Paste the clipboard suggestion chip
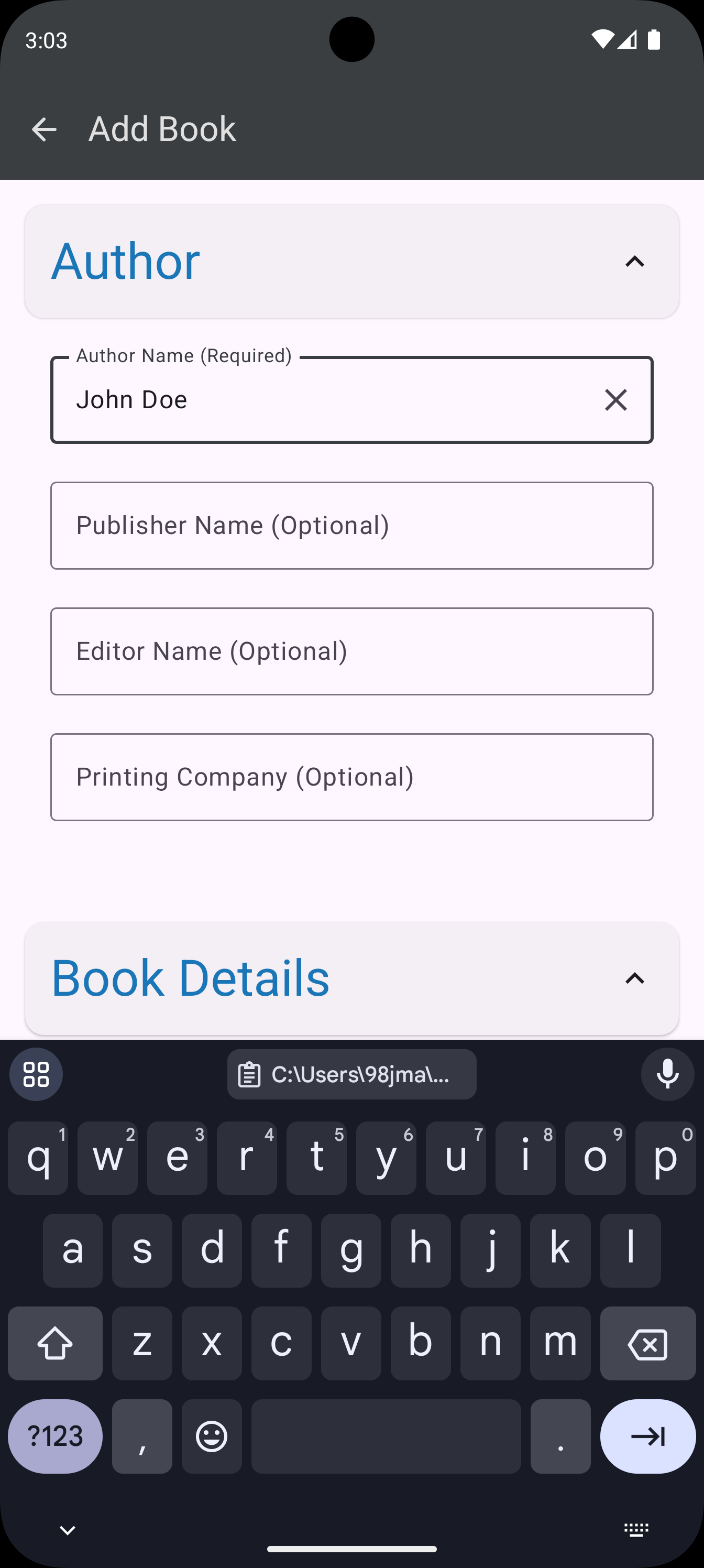Screen dimensions: 704x1568 (x=351, y=1074)
